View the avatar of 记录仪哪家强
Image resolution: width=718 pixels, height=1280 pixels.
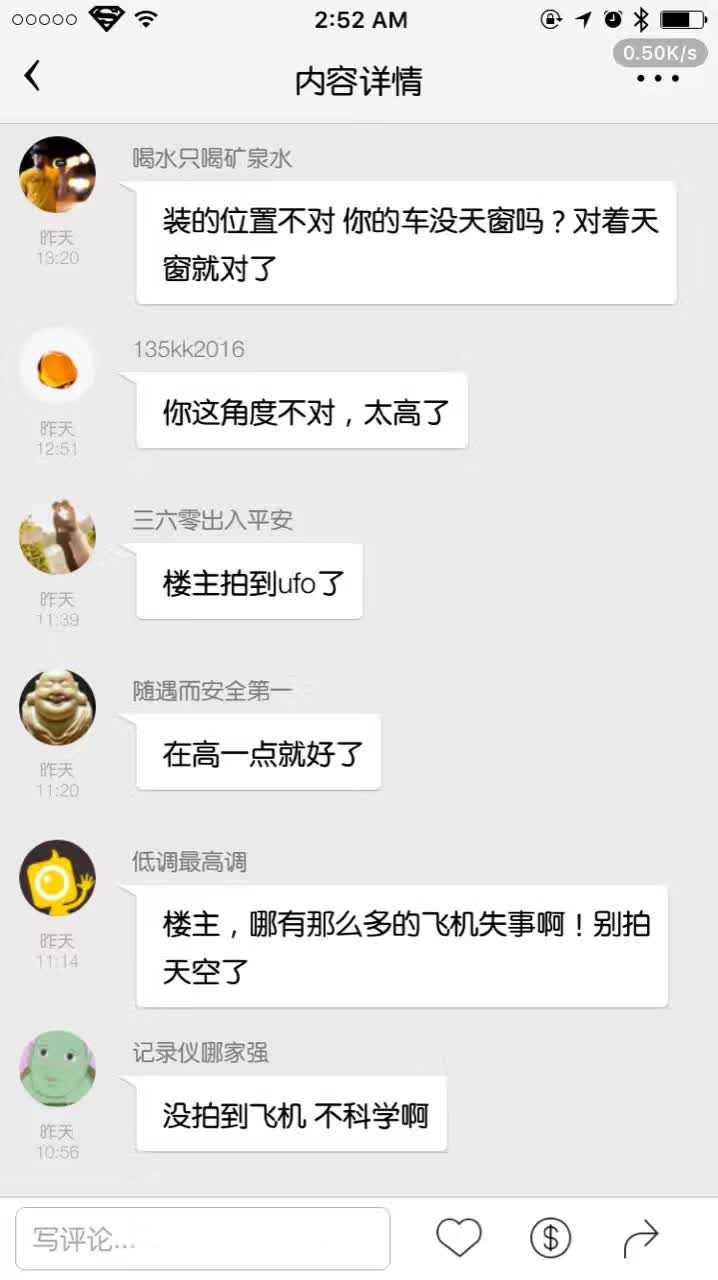57,1069
